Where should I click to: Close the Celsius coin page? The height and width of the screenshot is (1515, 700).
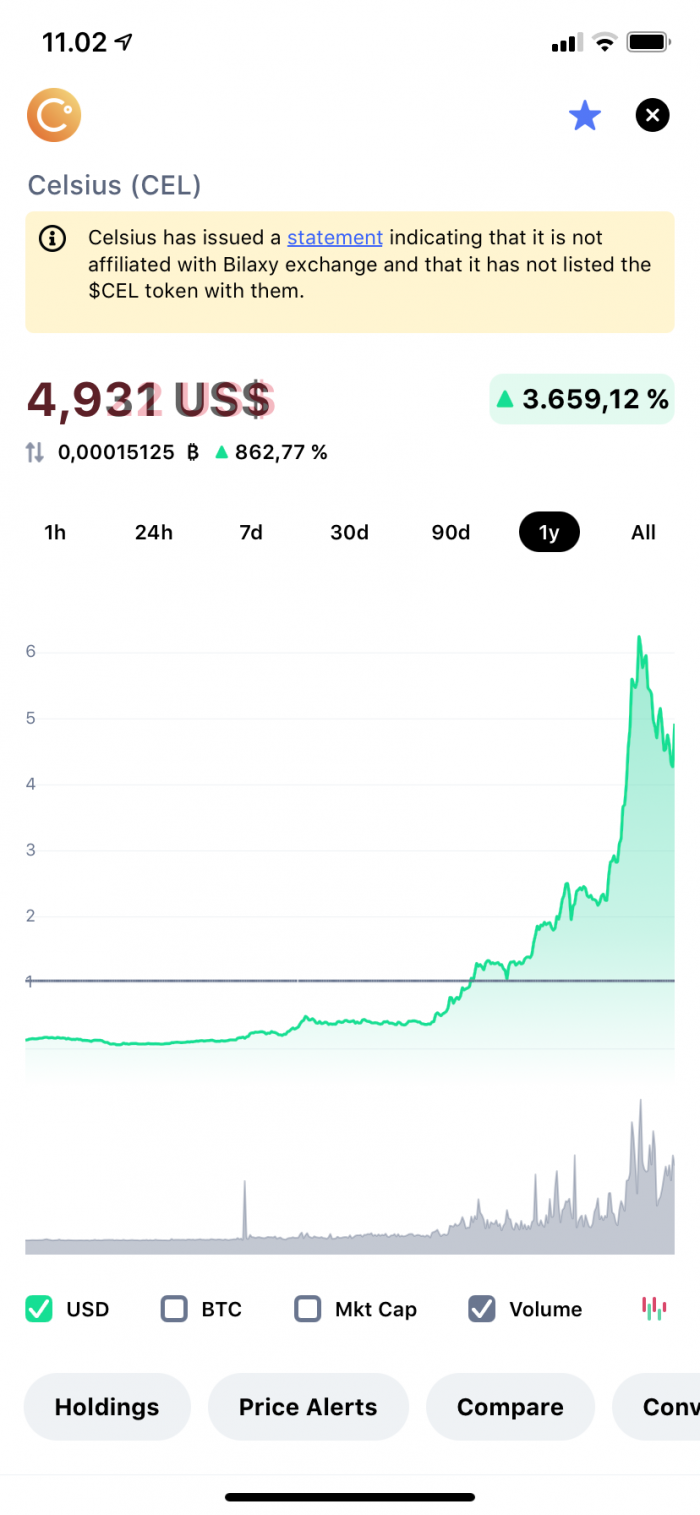[x=652, y=116]
